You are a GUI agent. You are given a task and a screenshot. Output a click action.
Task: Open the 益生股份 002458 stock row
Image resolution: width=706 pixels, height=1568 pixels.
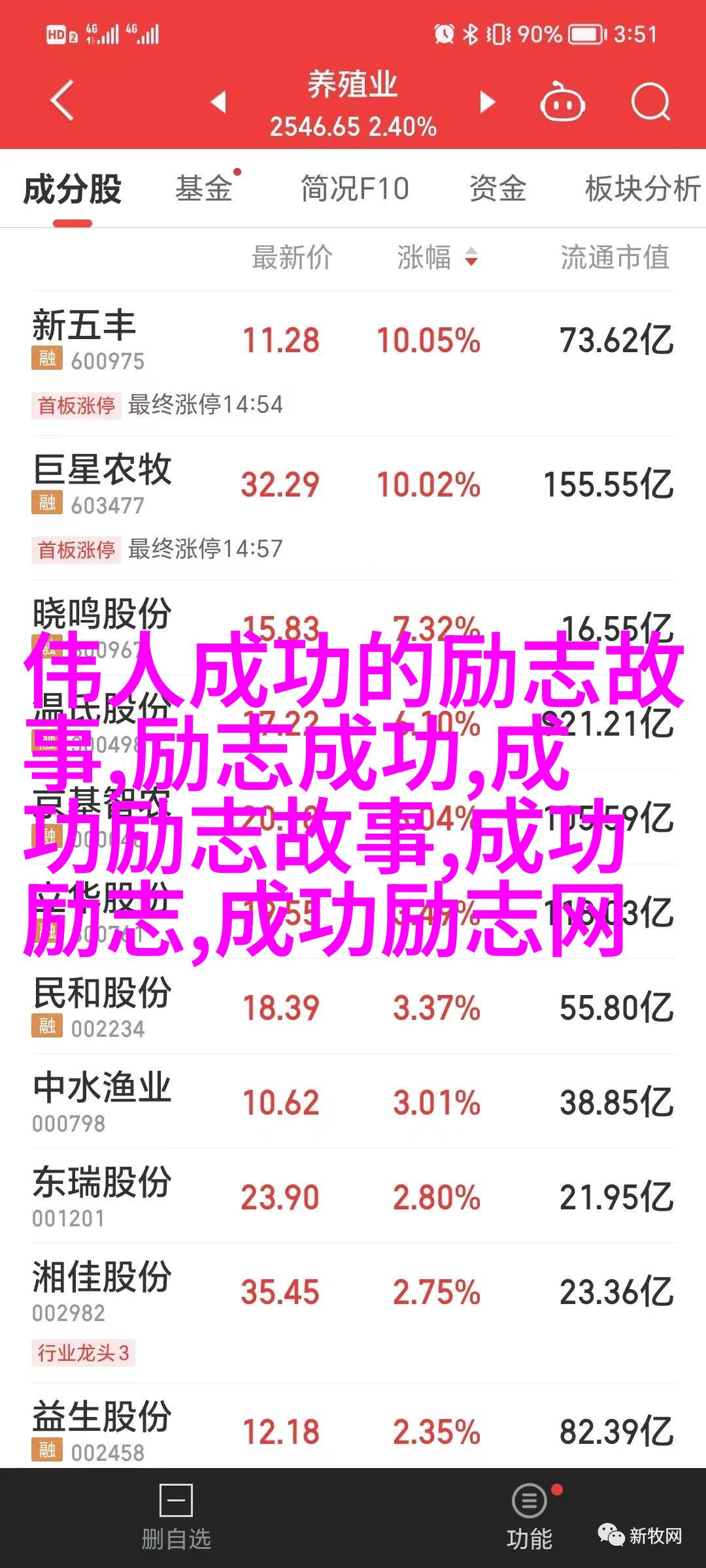point(353,1431)
